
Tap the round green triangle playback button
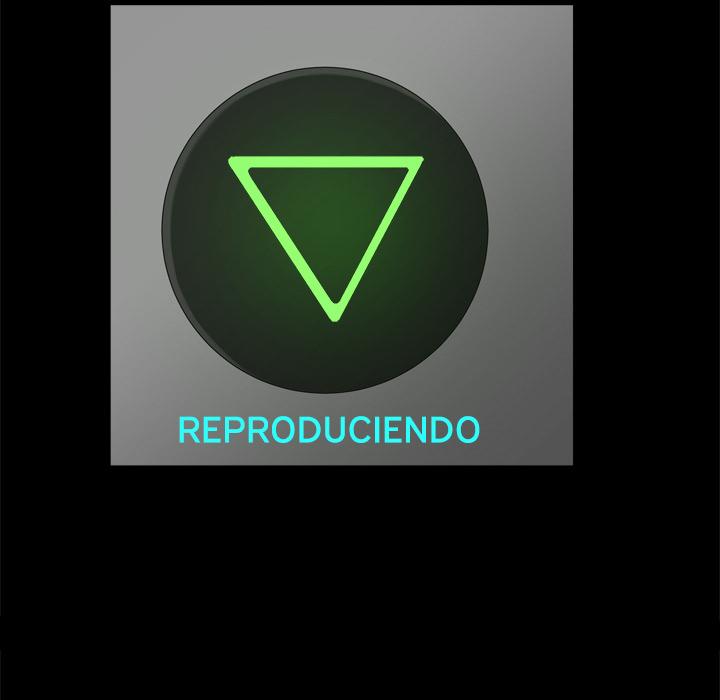[325, 230]
